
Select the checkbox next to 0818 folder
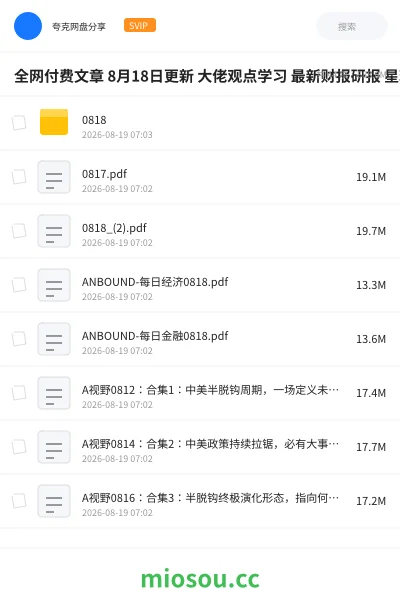pyautogui.click(x=19, y=123)
